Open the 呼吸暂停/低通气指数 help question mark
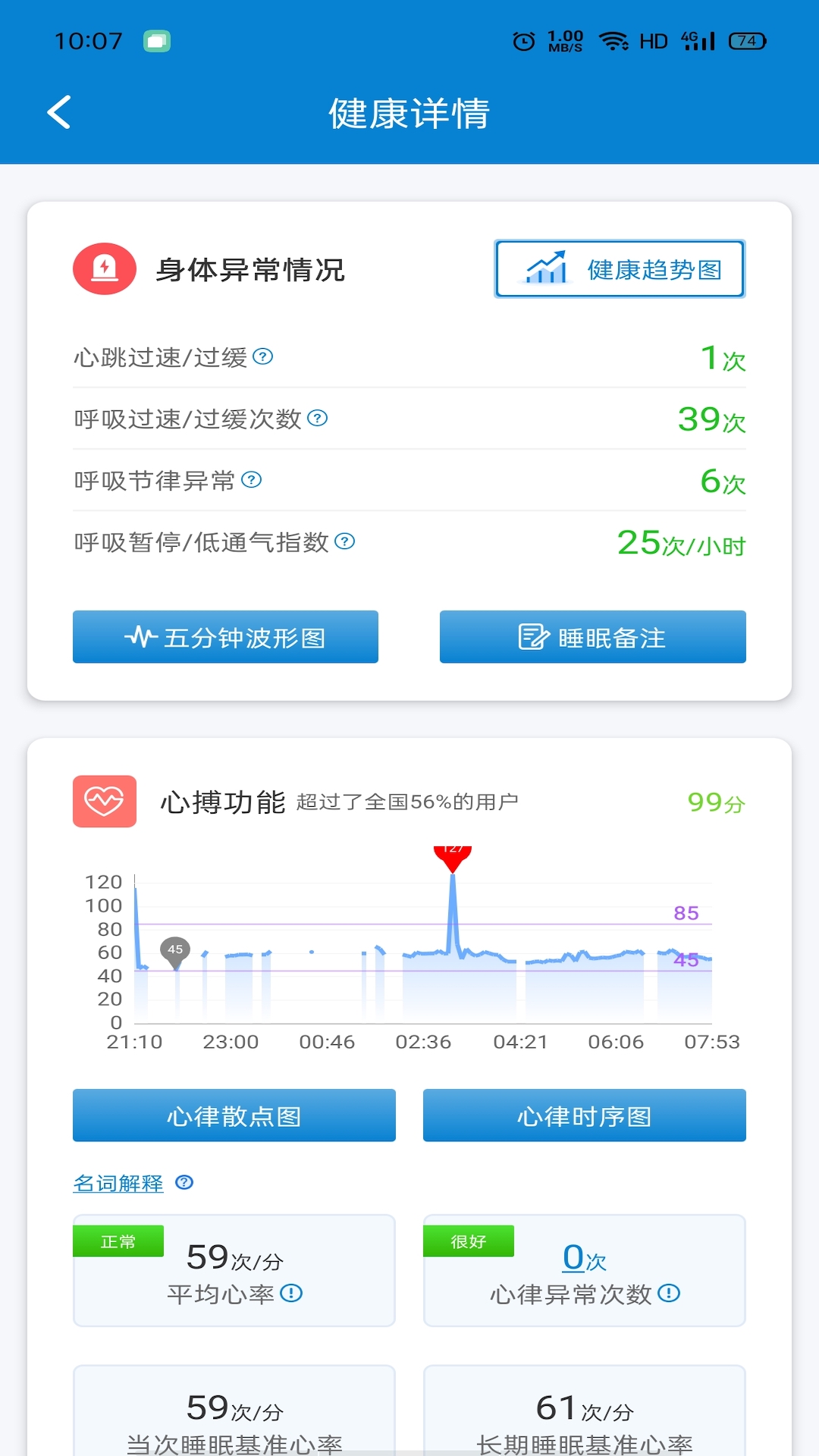The image size is (819, 1456). 347,541
